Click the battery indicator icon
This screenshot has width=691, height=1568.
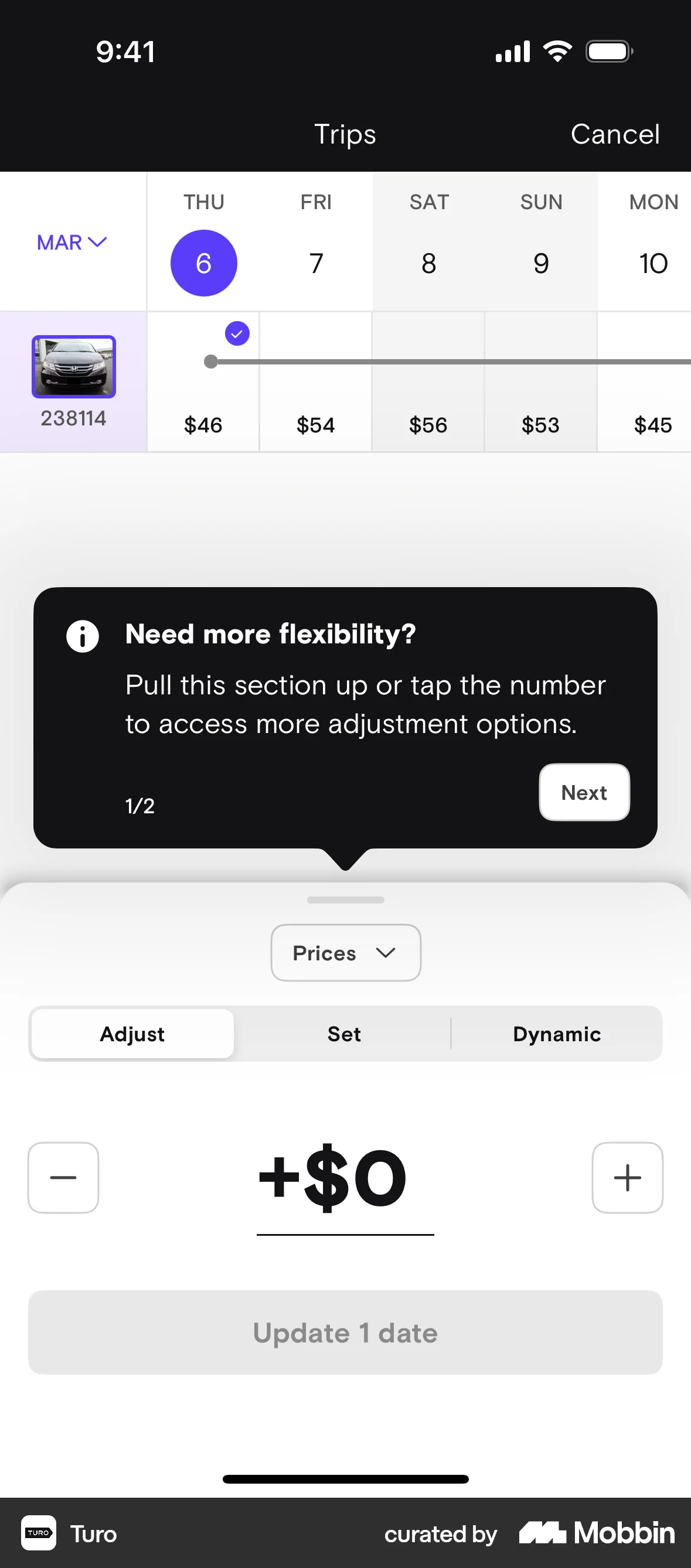(x=610, y=51)
